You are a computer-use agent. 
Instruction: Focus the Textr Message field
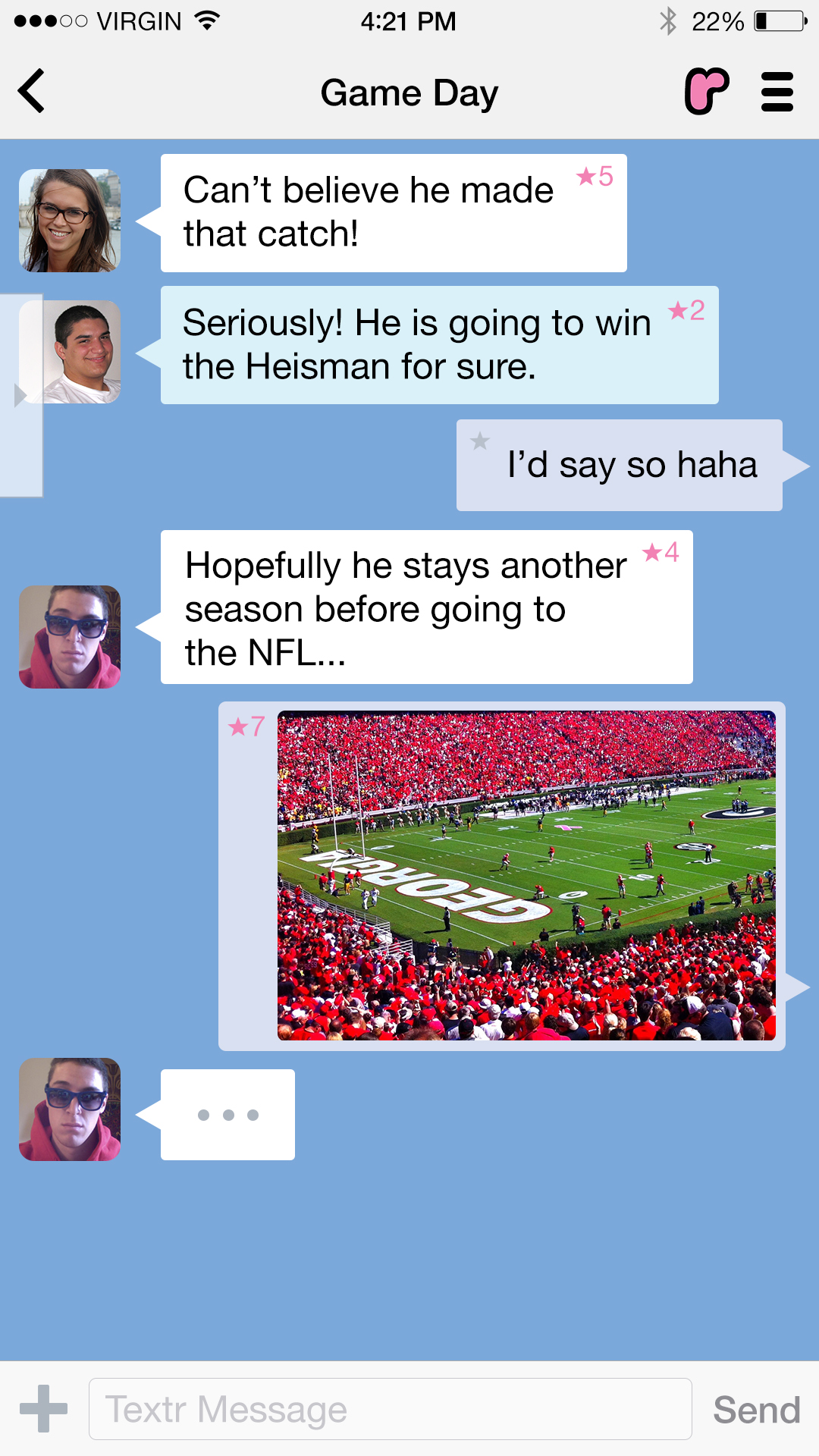(390, 1409)
